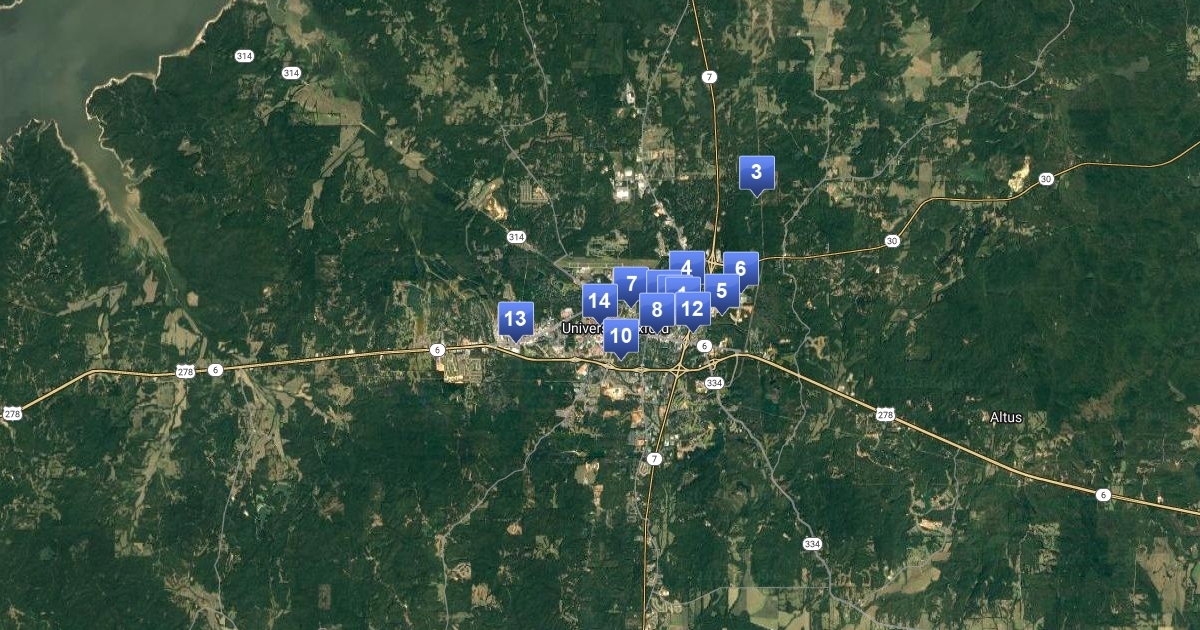Open map marker number 3
The height and width of the screenshot is (630, 1200).
(x=756, y=172)
